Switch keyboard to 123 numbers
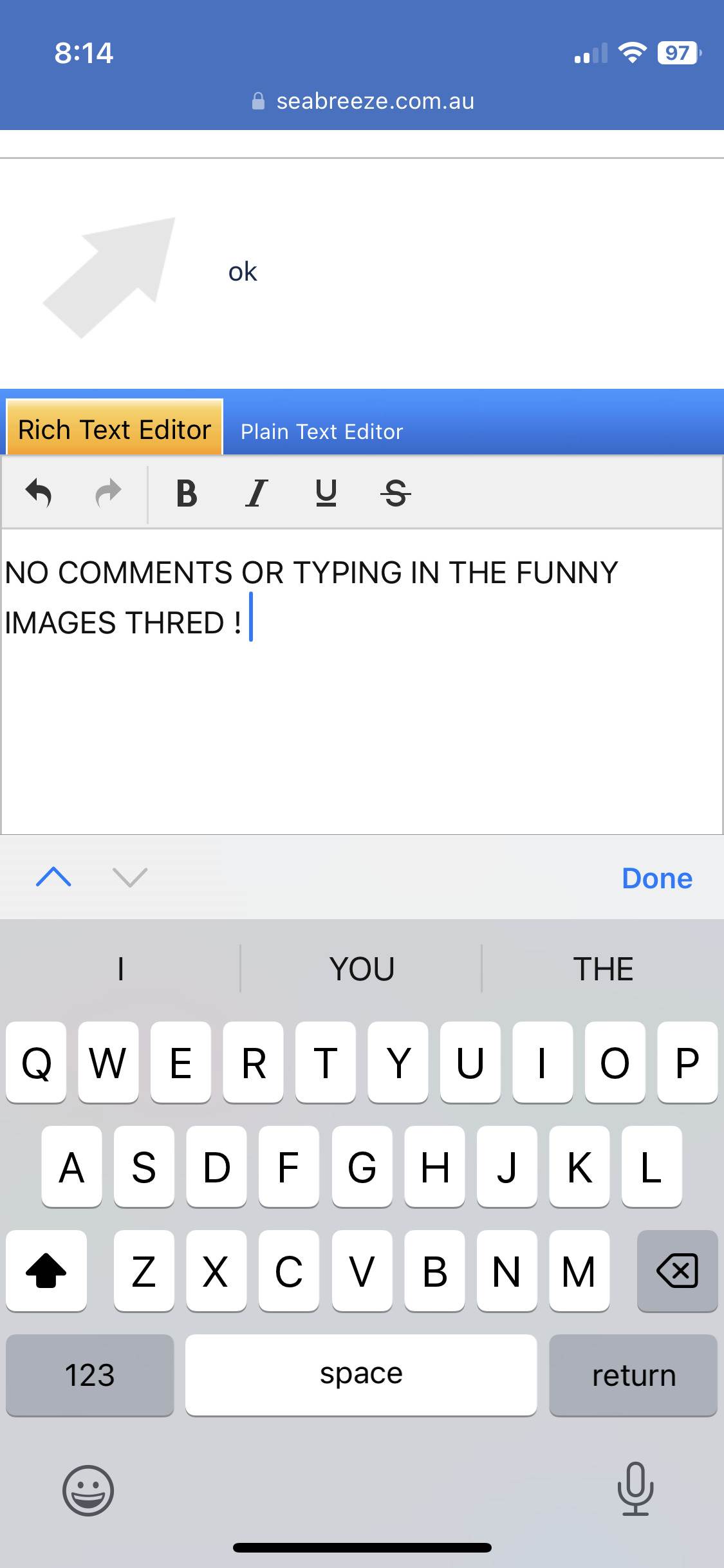 coord(89,1376)
